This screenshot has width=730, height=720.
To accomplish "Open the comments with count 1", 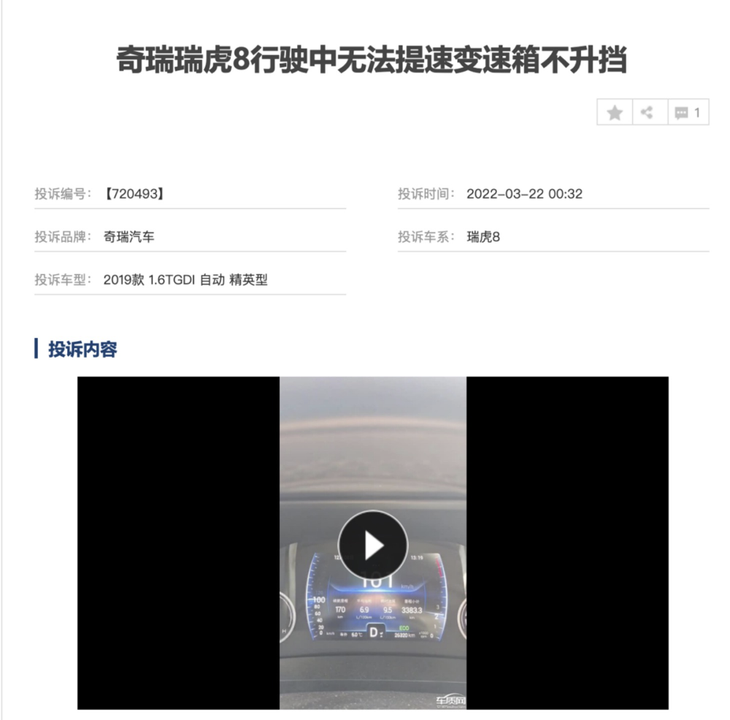I will (687, 112).
